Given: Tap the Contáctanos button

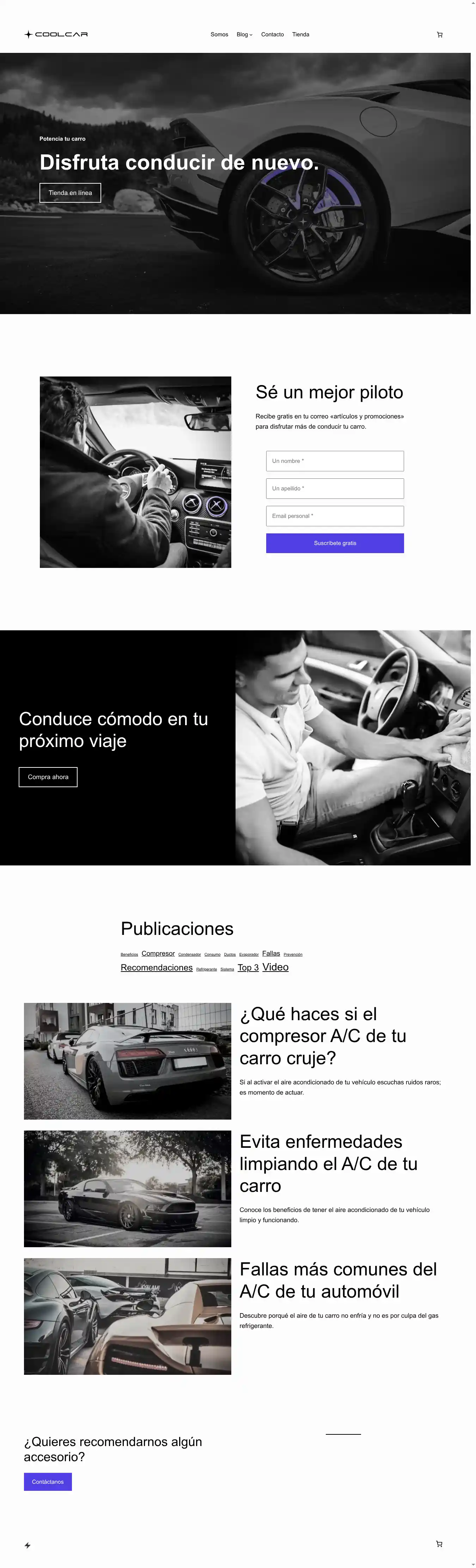Looking at the screenshot, I should click(48, 1482).
